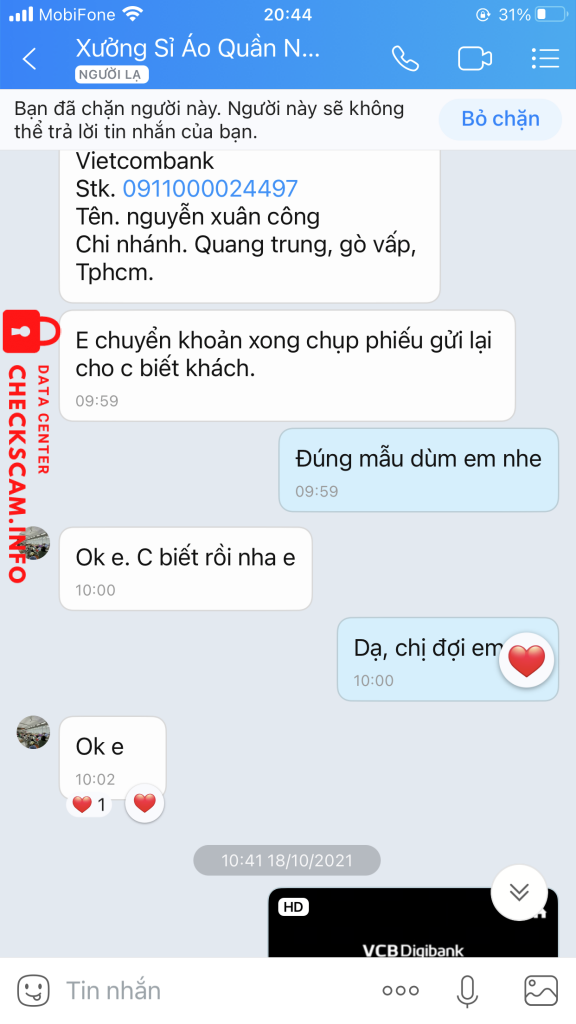
Task: Open more options with three dots
Action: coord(400,991)
